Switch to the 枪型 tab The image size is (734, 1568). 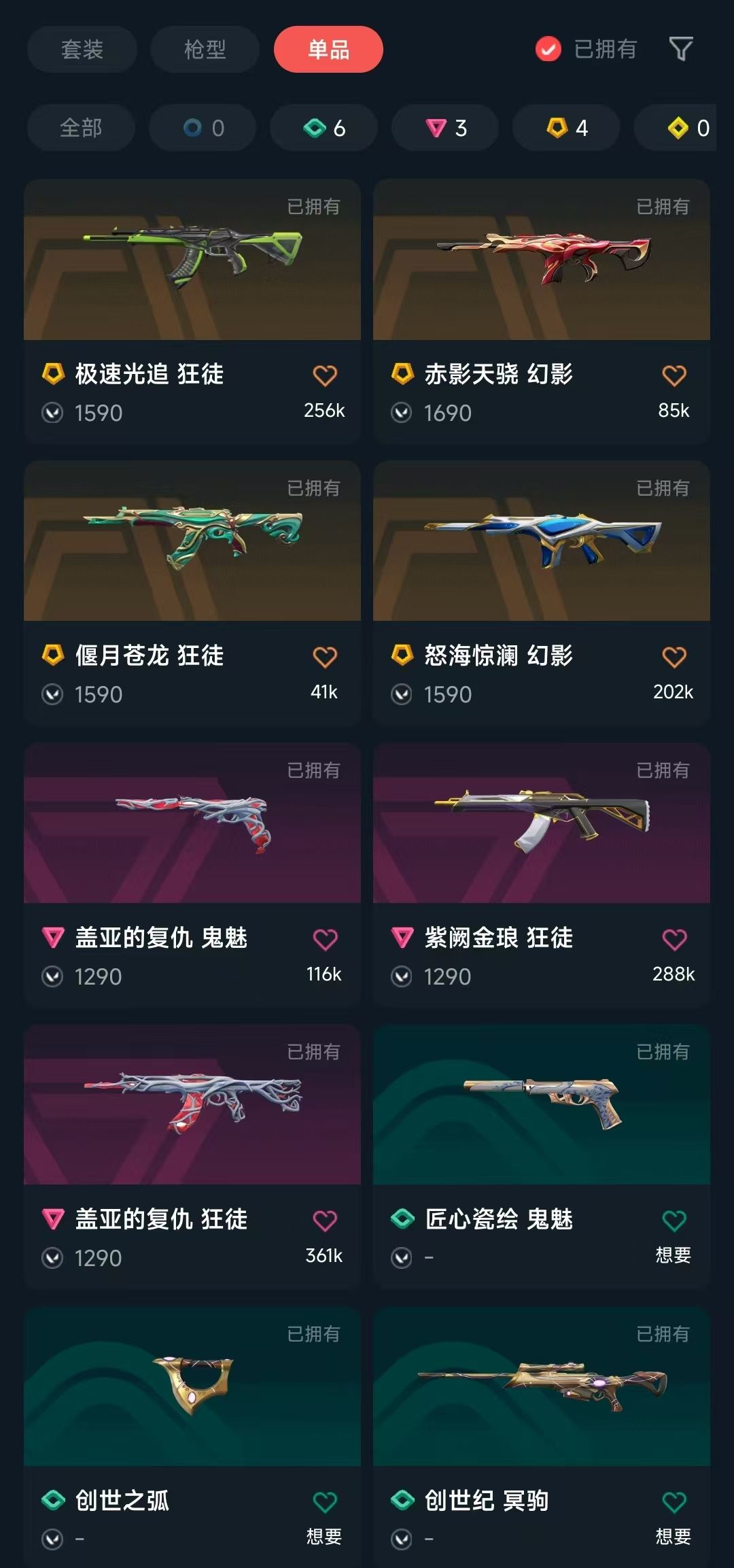[x=205, y=49]
